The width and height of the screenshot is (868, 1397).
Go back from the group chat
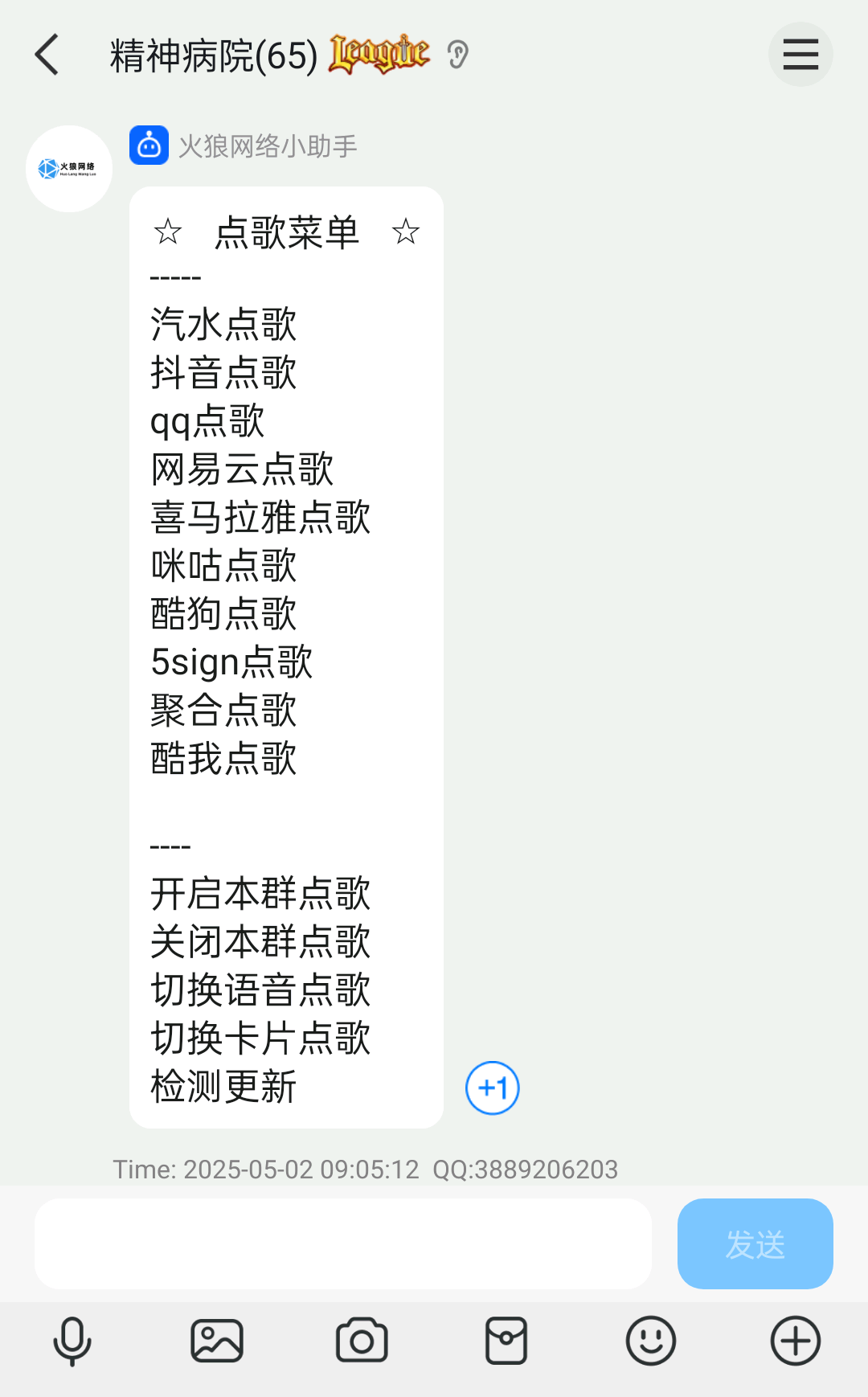[47, 55]
